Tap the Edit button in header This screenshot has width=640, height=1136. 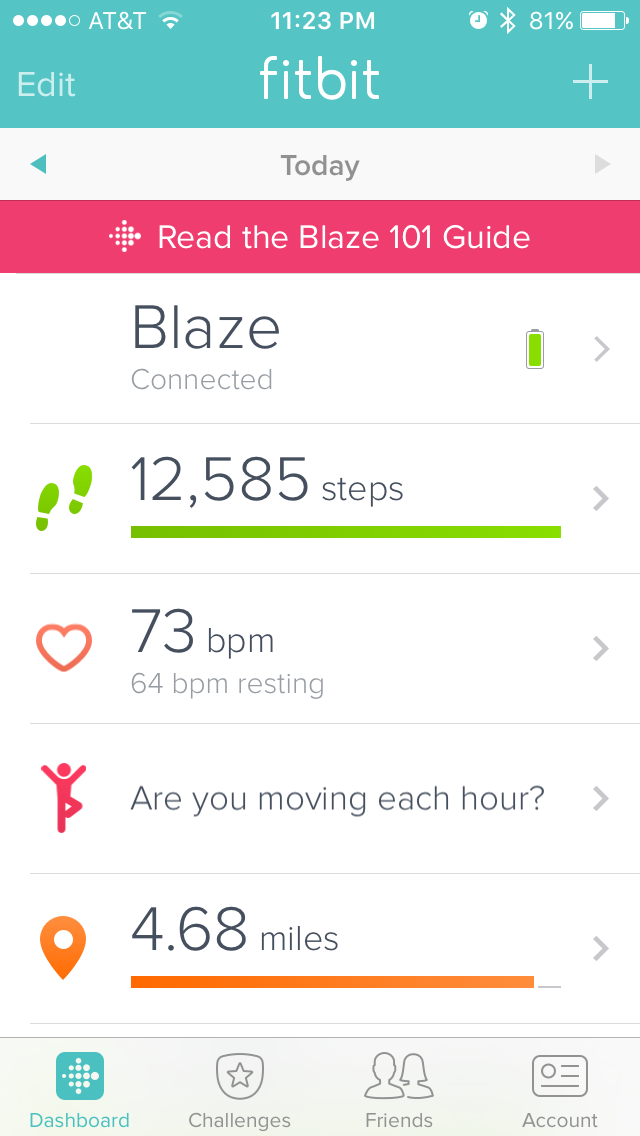[x=47, y=84]
